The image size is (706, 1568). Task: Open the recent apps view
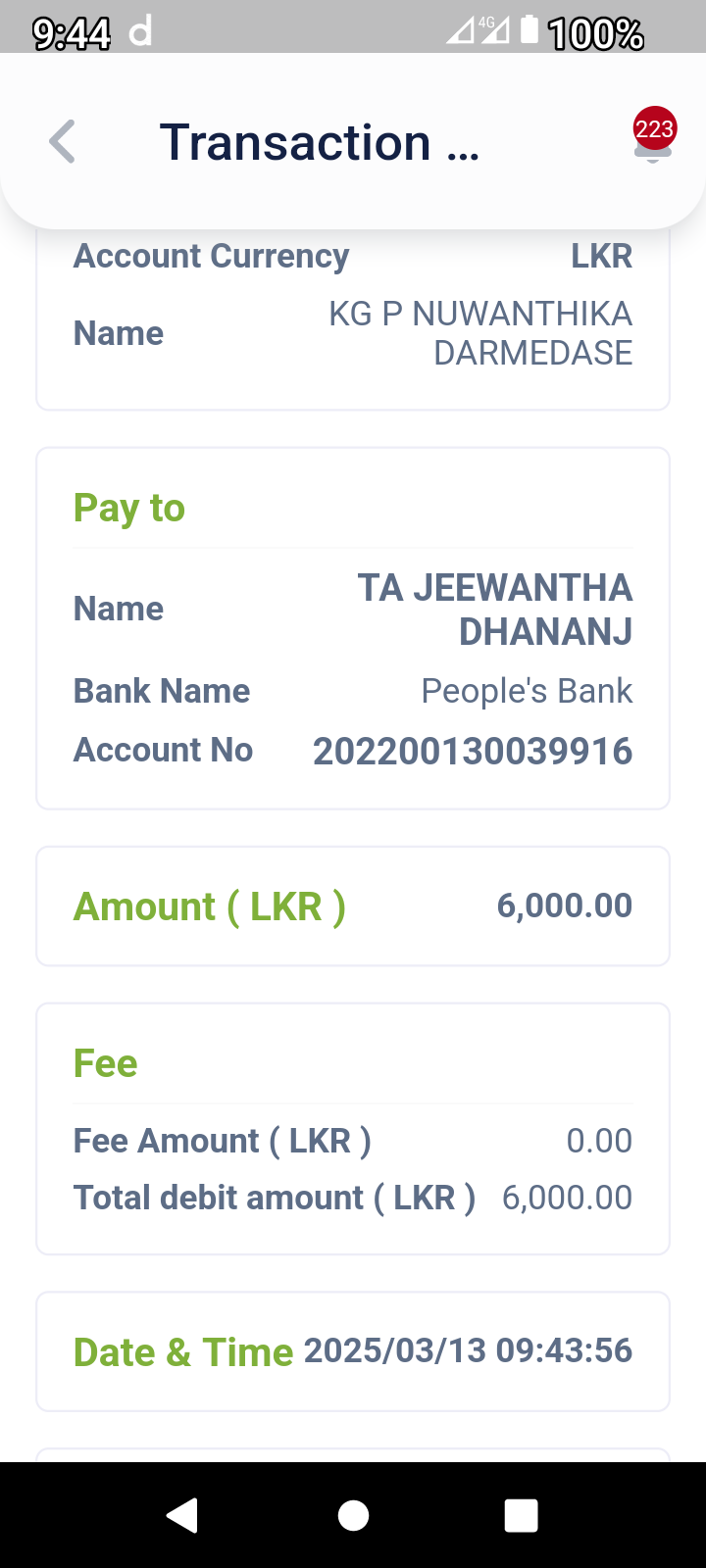[x=521, y=1515]
